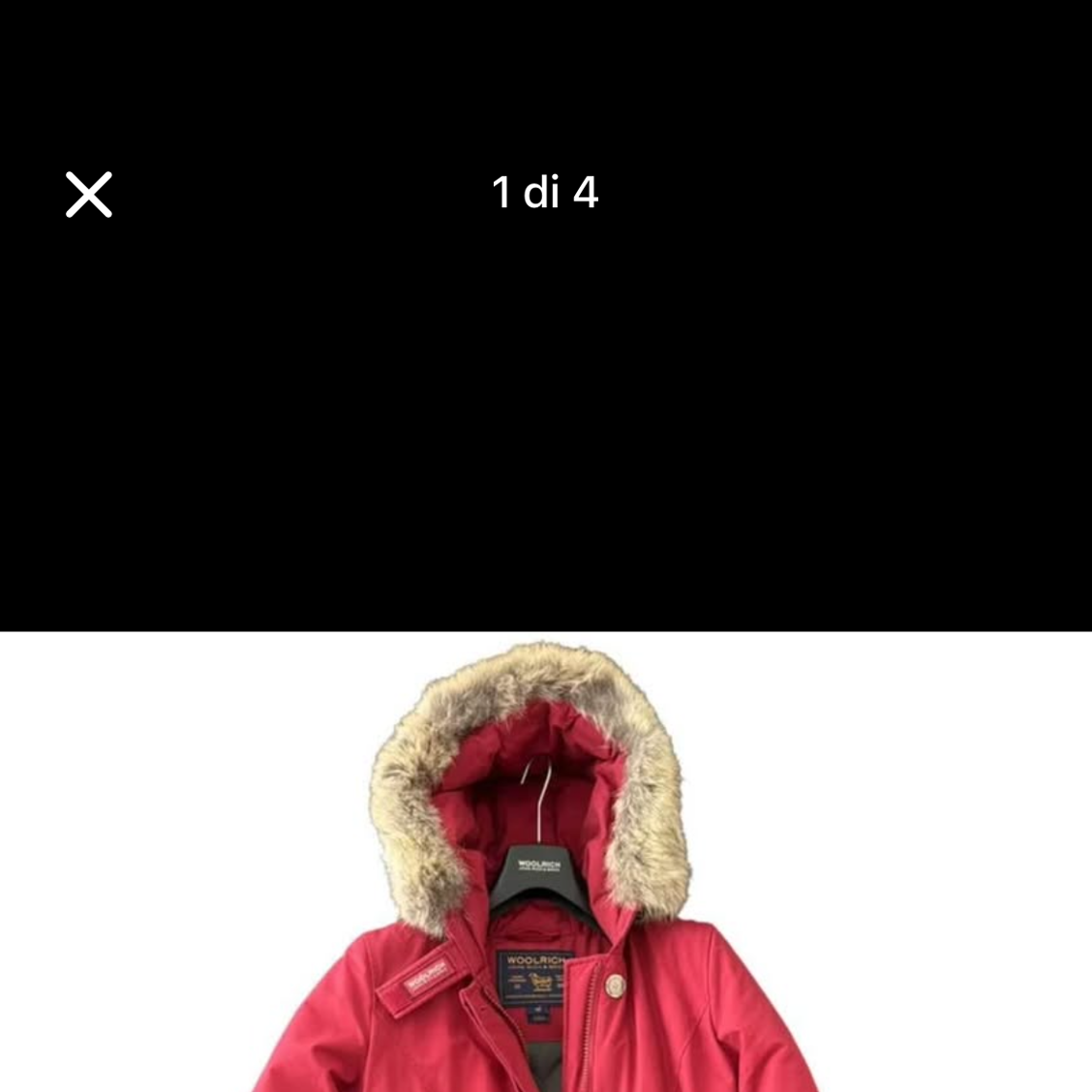This screenshot has width=1092, height=1092.
Task: Close the photo viewer
Action: [89, 195]
